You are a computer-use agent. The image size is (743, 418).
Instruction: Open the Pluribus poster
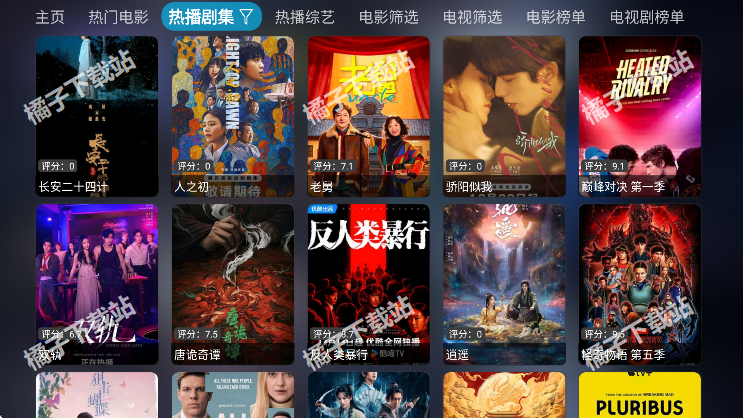point(640,396)
